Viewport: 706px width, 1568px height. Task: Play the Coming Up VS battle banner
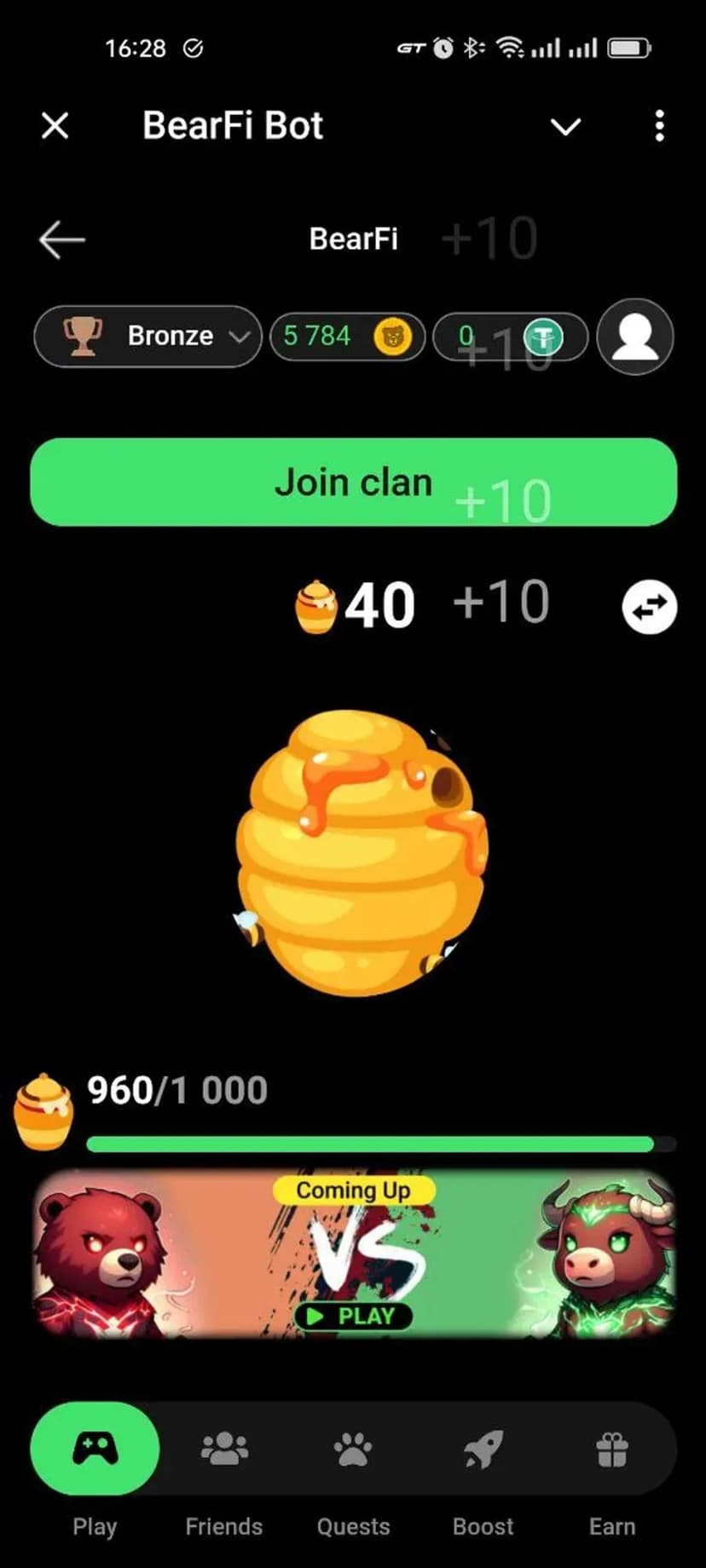[x=353, y=1315]
